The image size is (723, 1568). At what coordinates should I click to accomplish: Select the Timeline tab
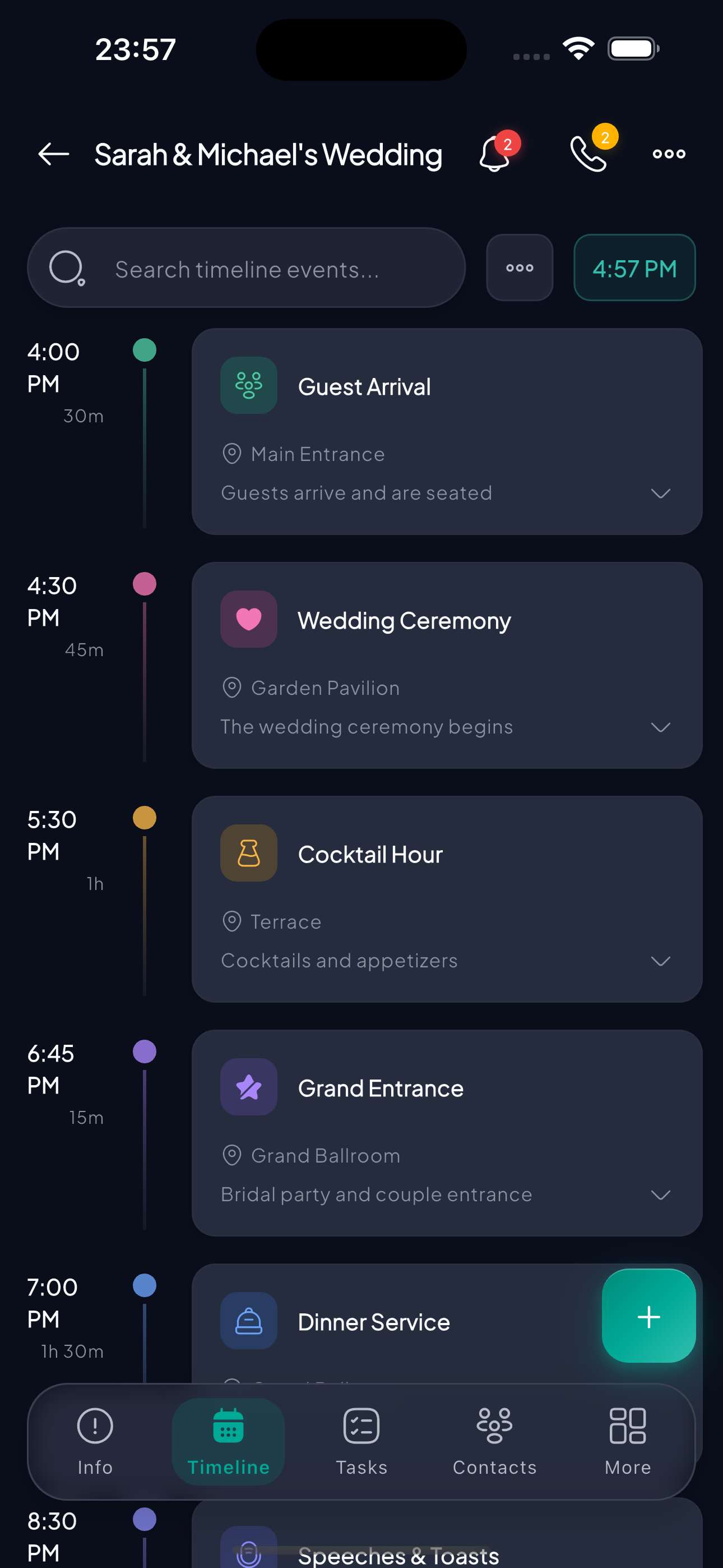tap(228, 1441)
